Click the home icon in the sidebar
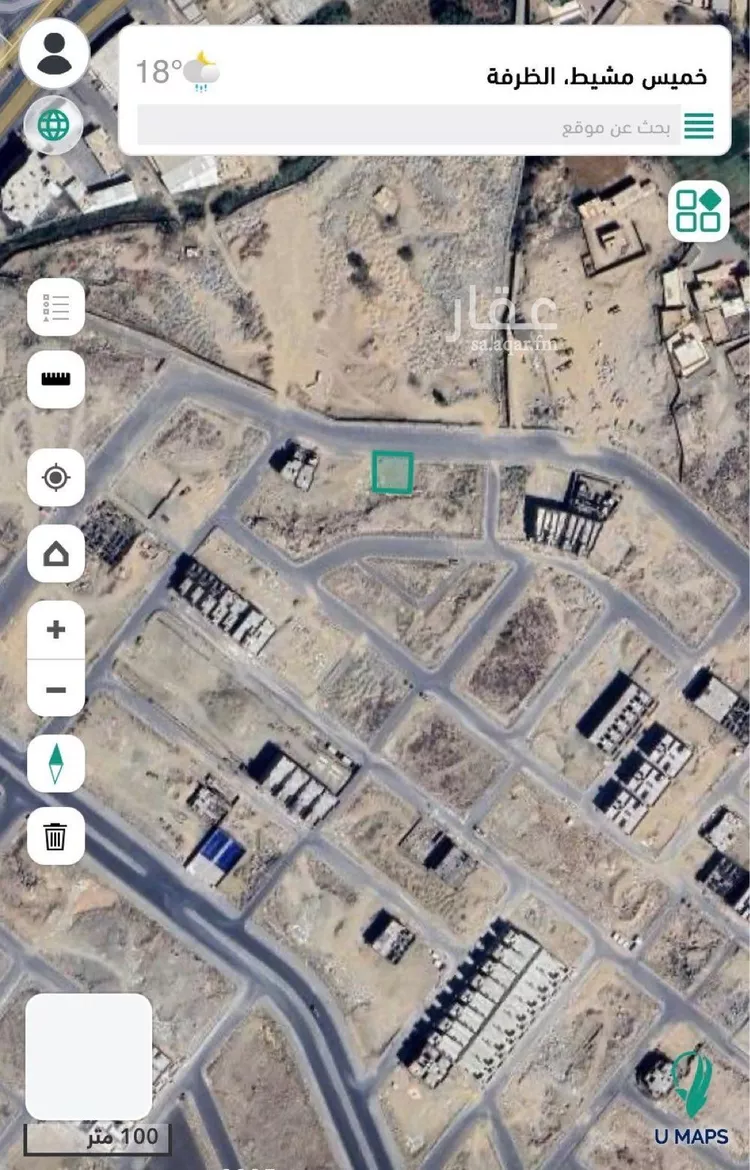 point(55,554)
